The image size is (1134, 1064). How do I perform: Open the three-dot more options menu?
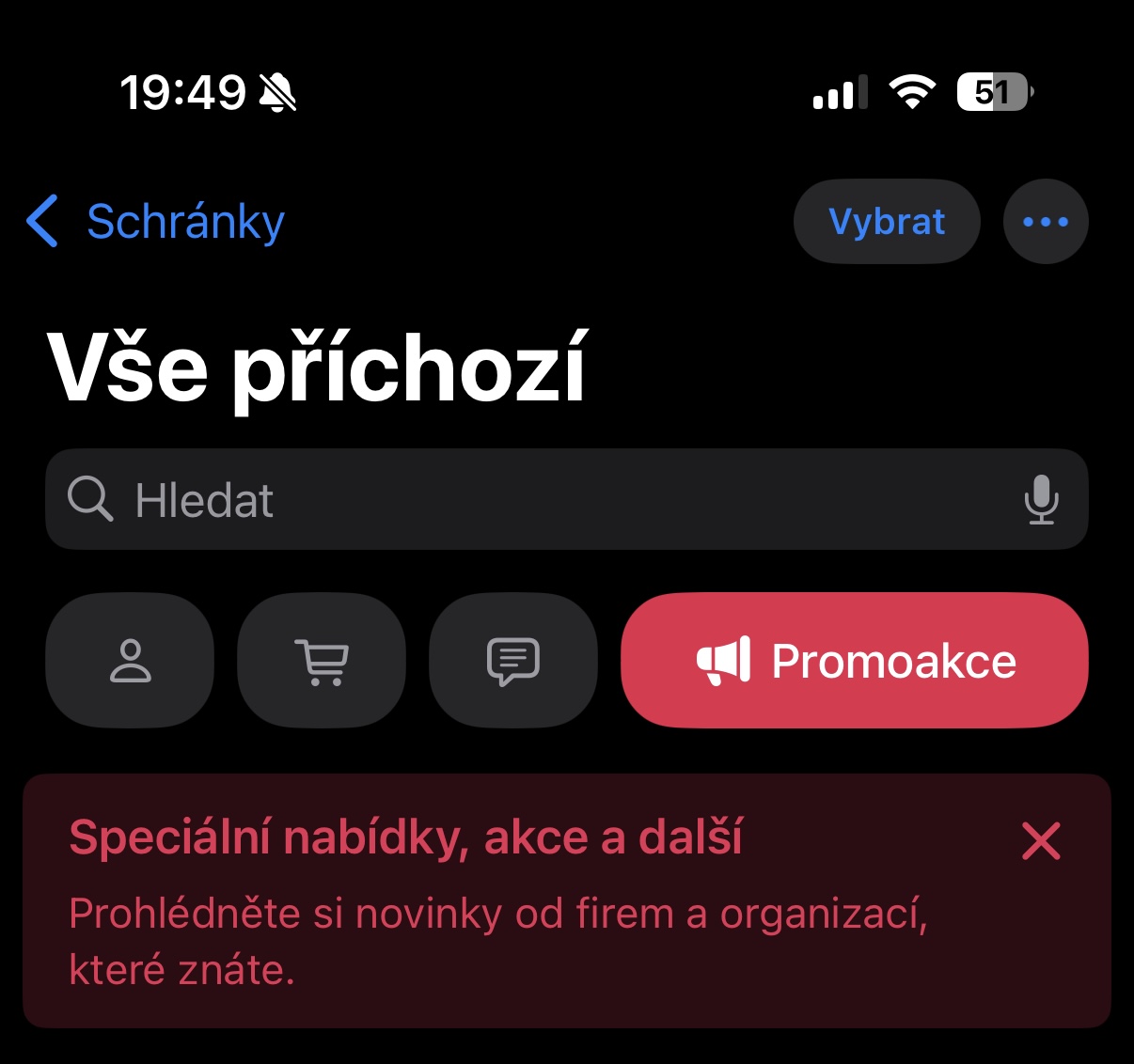point(1046,222)
